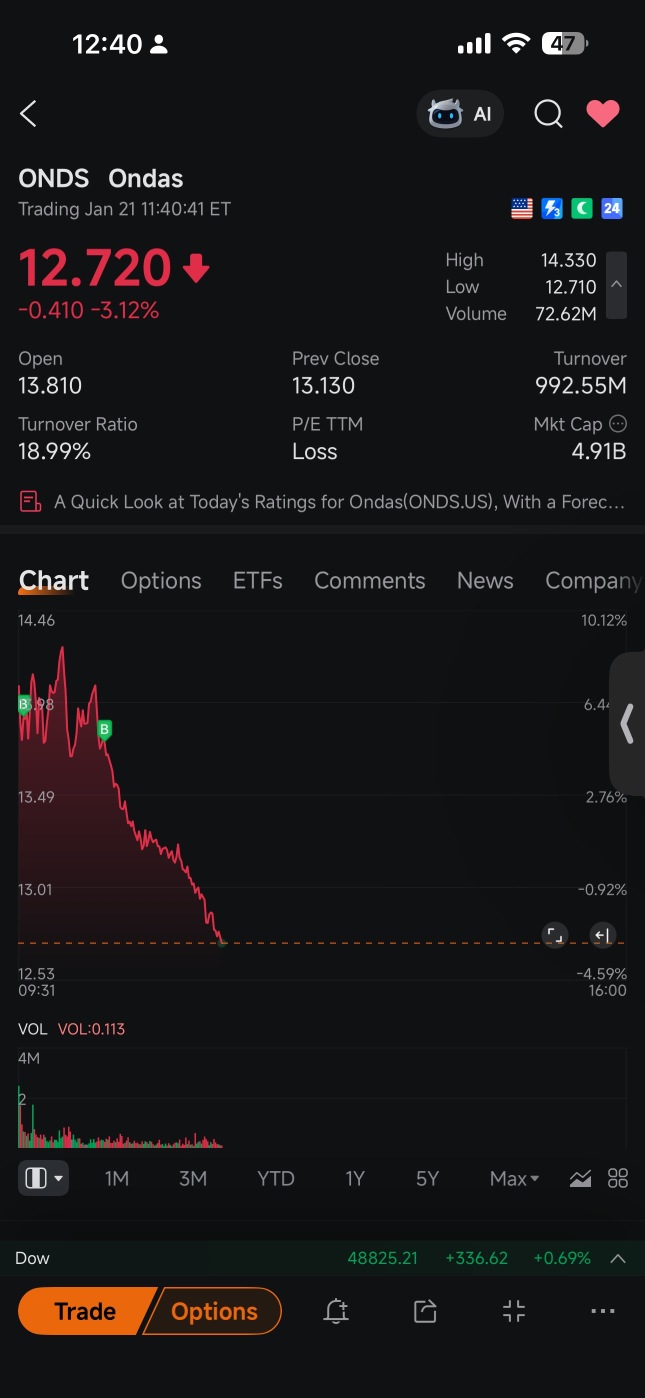
Task: Select the YTD chart range
Action: (x=276, y=1179)
